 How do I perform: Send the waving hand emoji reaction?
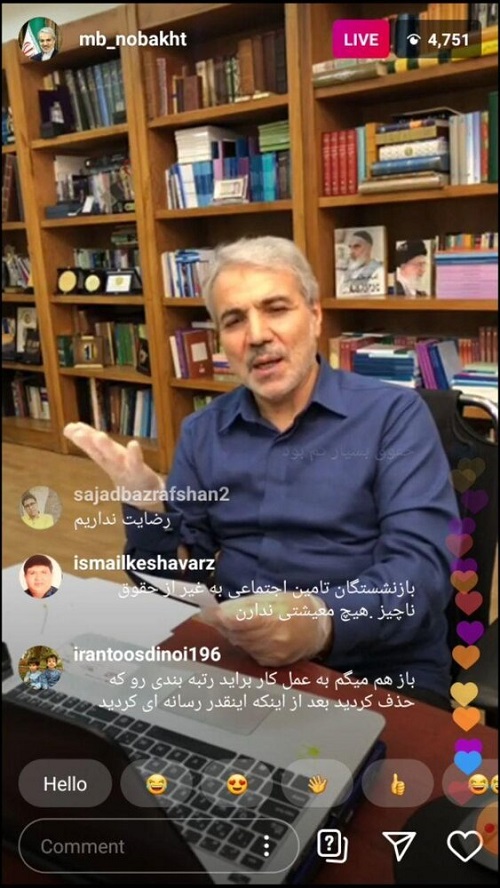click(317, 784)
